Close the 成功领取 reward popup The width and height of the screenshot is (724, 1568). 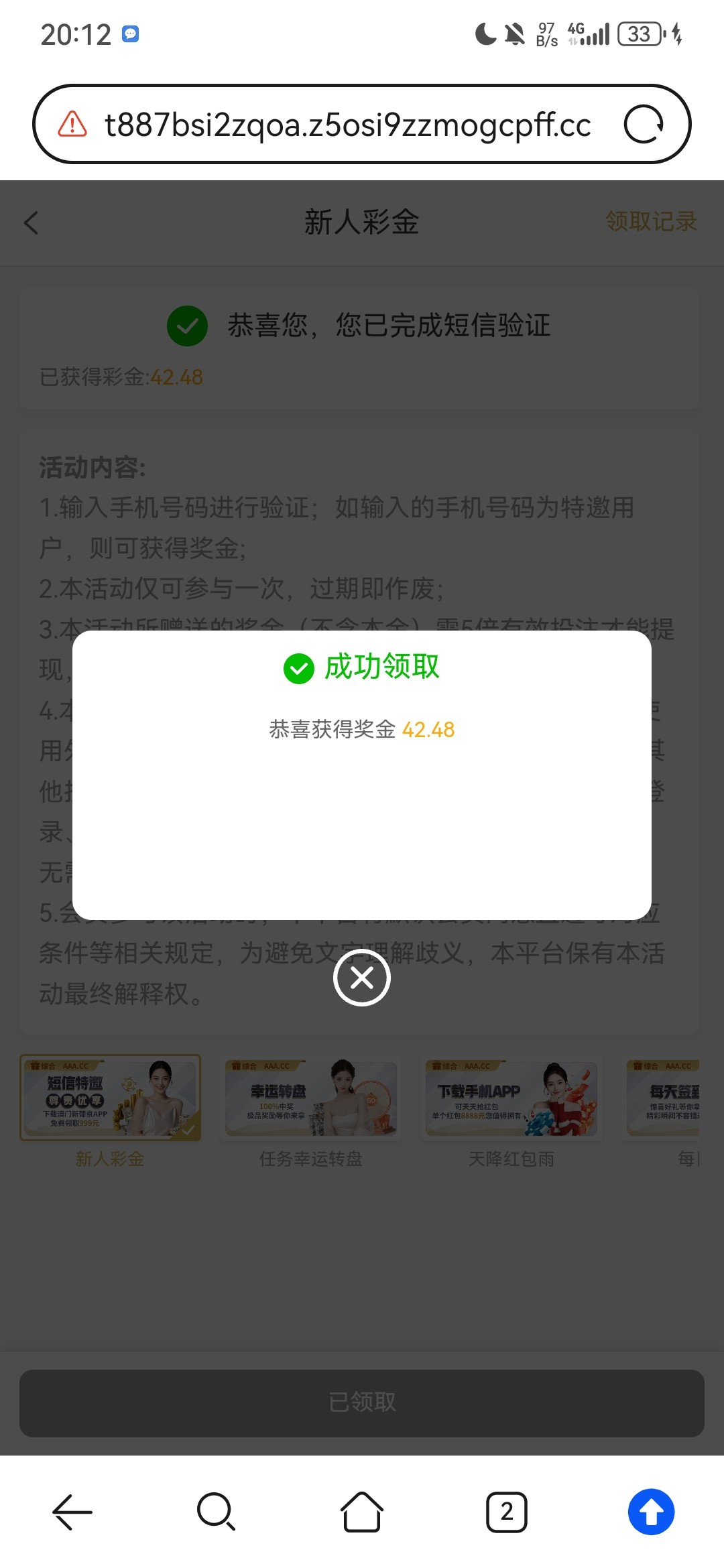coord(362,978)
